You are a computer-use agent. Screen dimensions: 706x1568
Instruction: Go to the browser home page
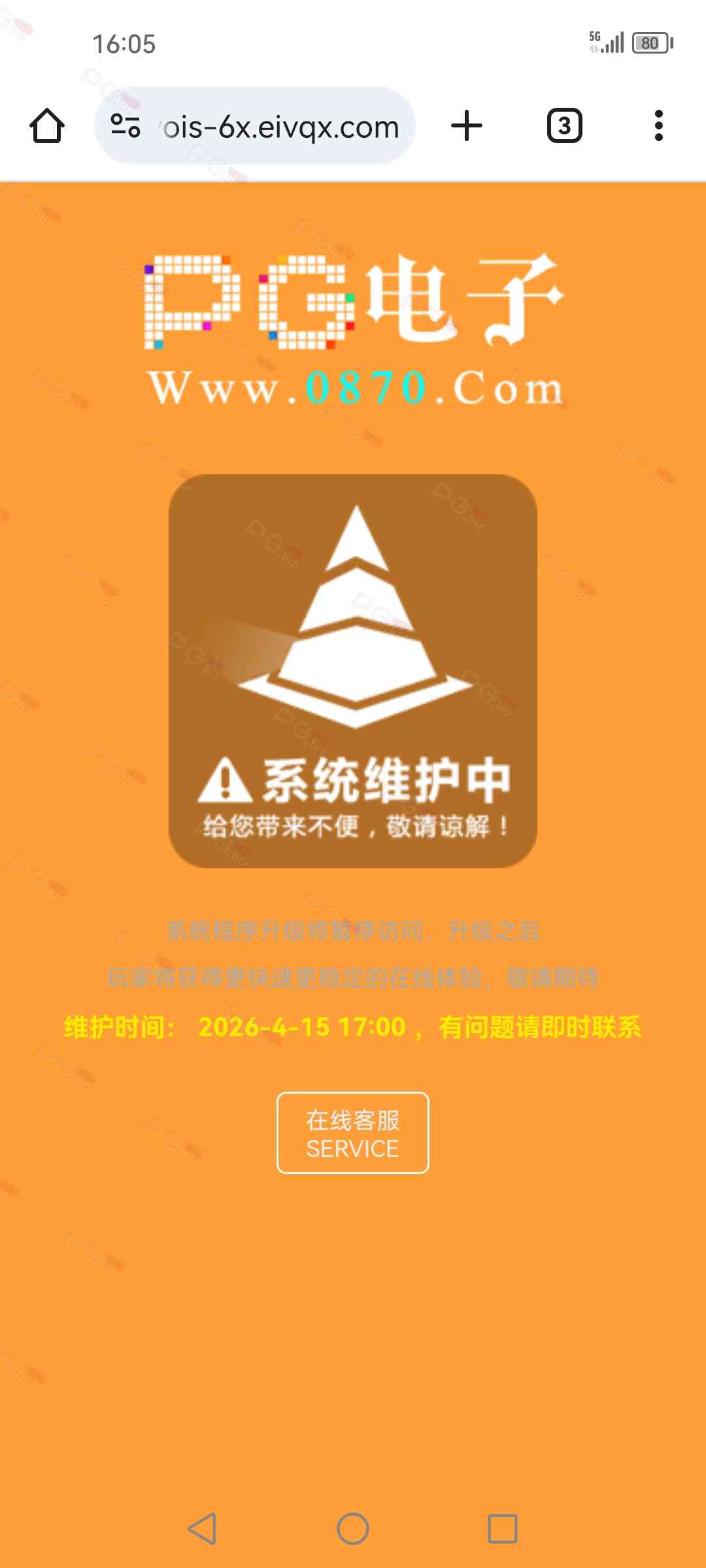47,125
